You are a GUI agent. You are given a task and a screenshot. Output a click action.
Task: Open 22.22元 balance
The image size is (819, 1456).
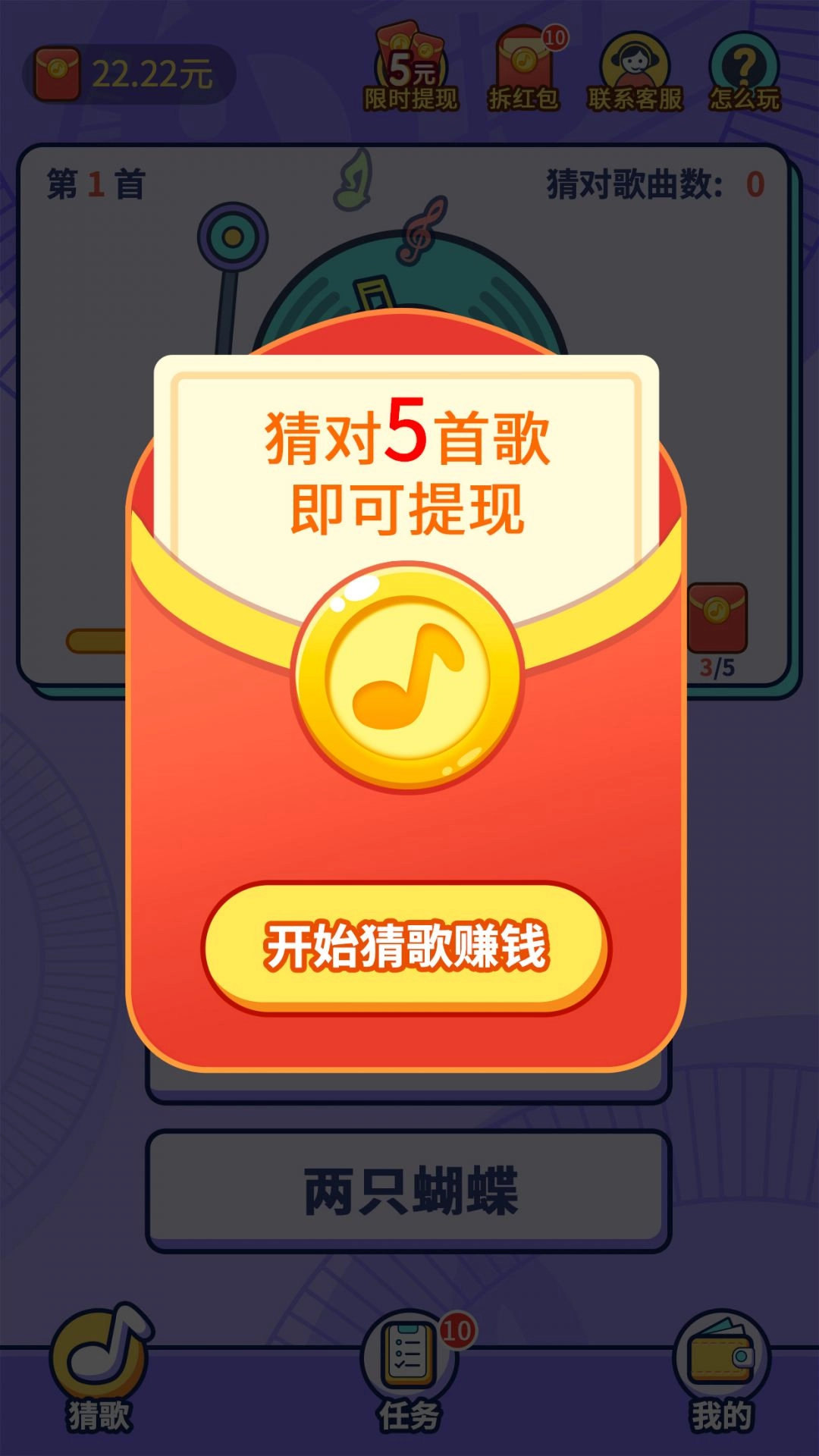pyautogui.click(x=129, y=74)
